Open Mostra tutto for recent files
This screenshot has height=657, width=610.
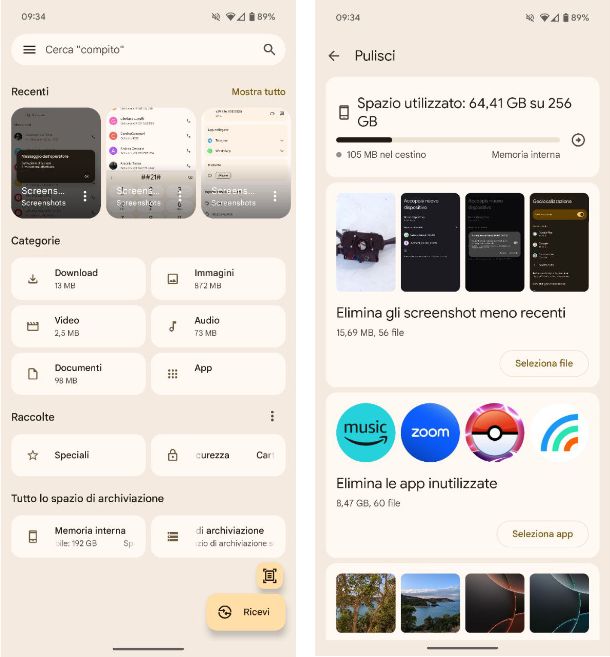coord(258,91)
